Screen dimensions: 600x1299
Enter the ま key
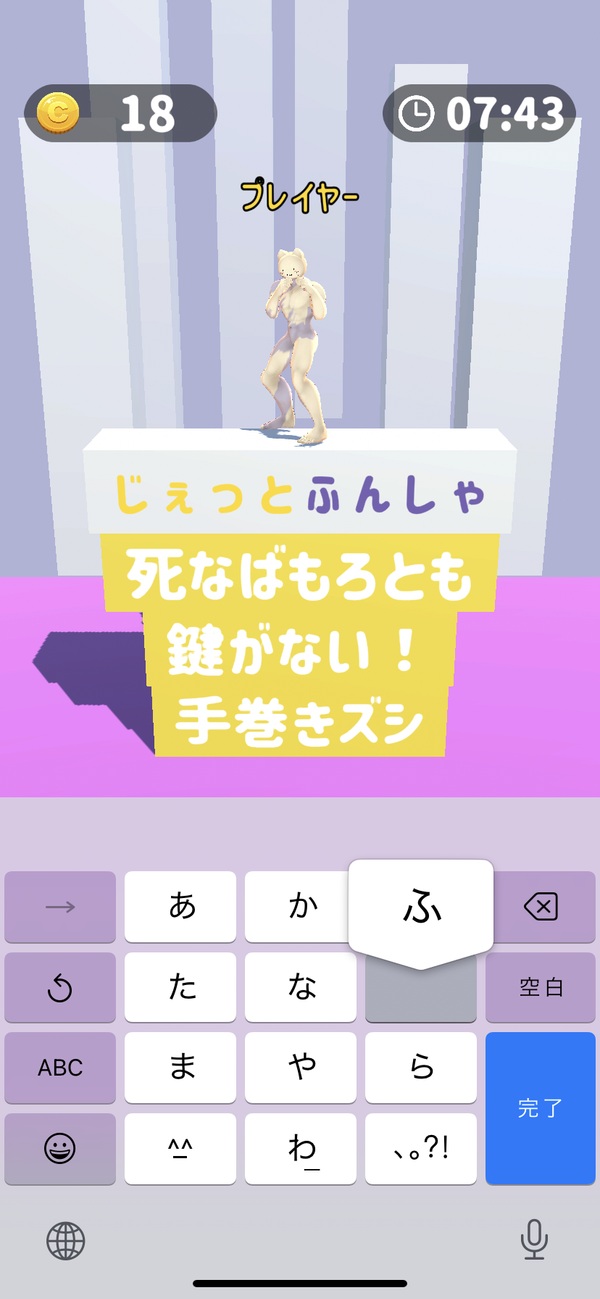(x=181, y=1068)
